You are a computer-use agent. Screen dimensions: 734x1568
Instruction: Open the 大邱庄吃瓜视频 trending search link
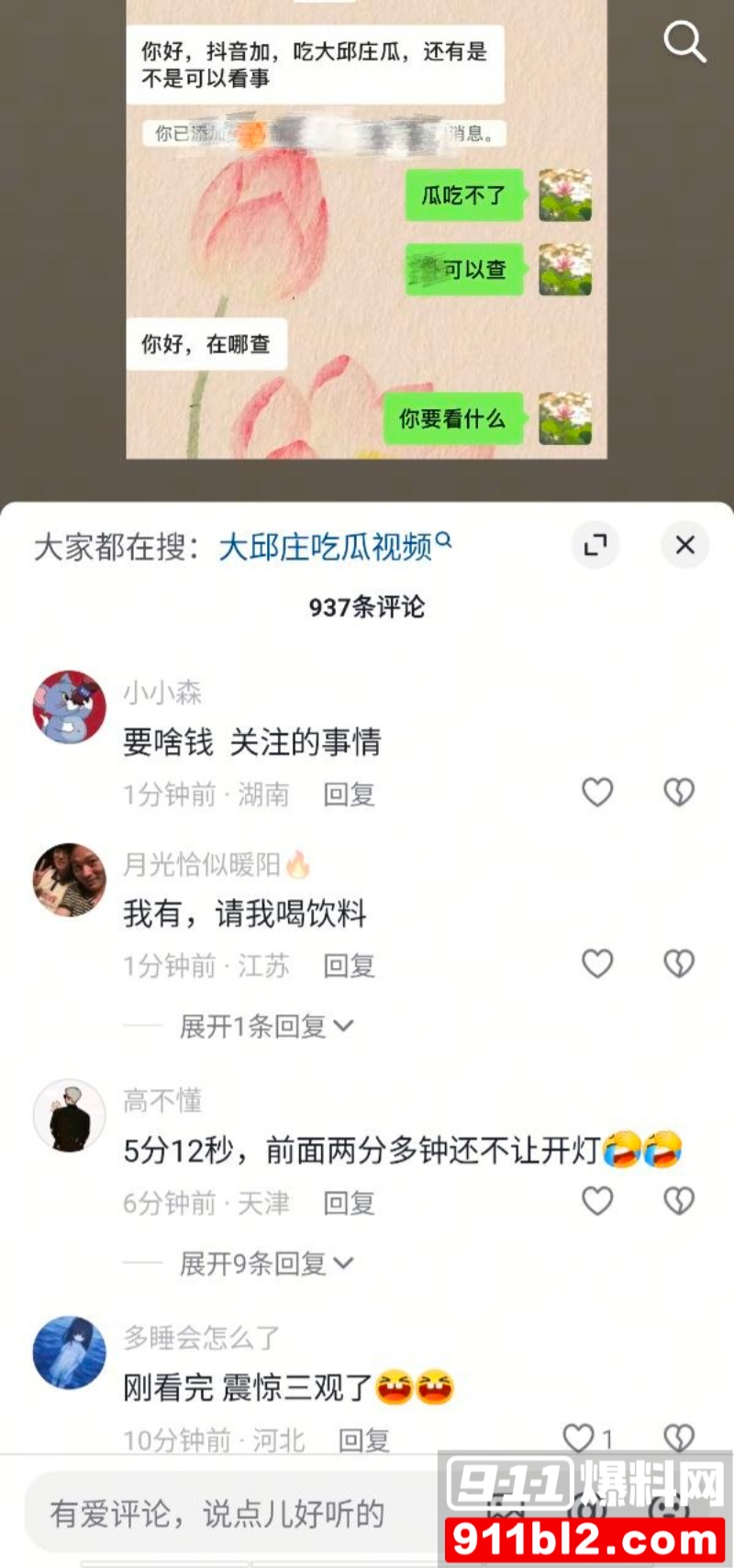[326, 545]
